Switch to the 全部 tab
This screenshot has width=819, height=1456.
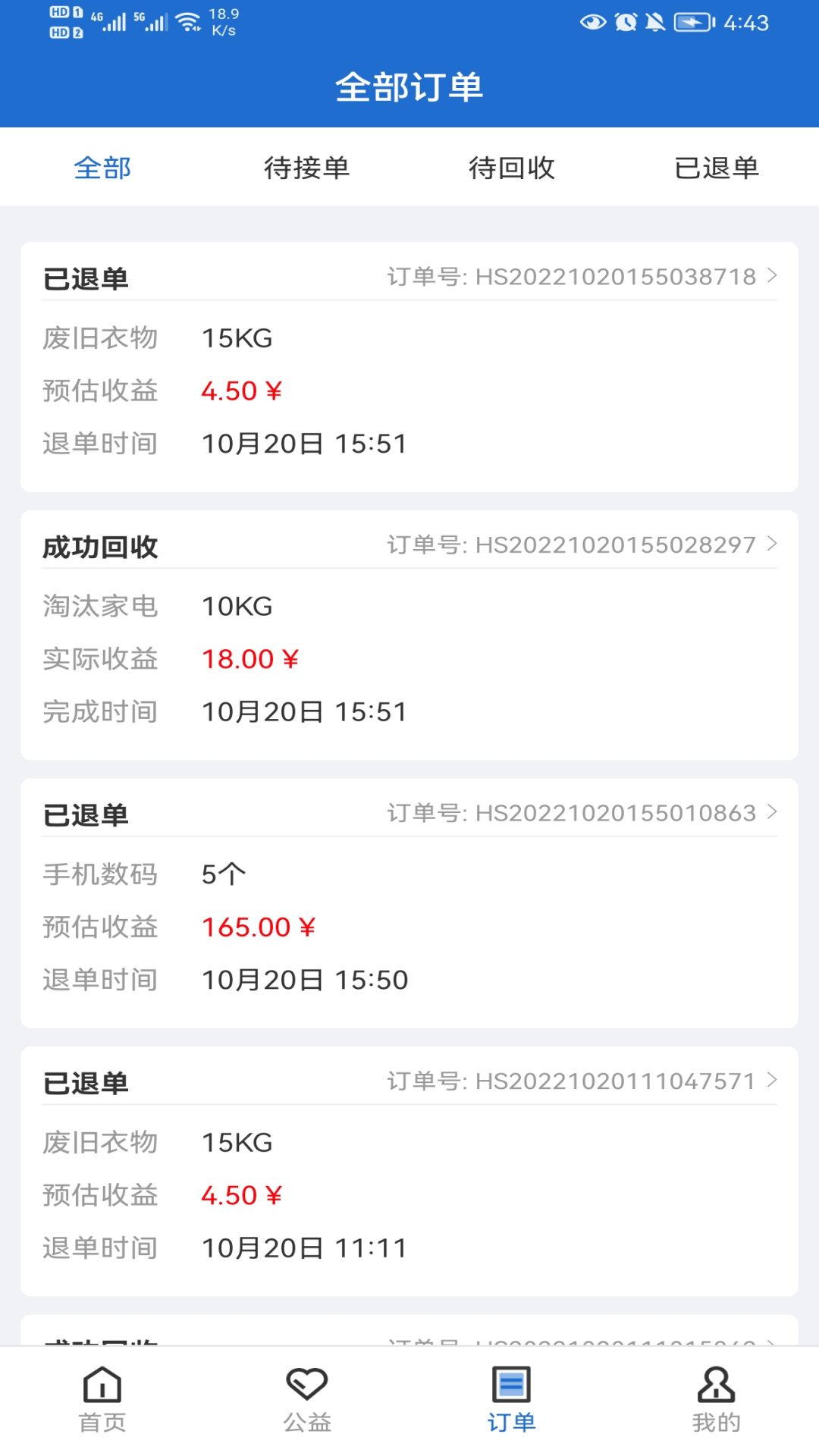pos(102,168)
